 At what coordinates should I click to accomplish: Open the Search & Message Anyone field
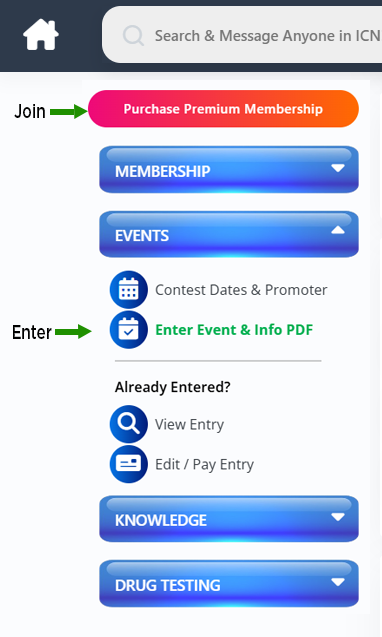(242, 35)
